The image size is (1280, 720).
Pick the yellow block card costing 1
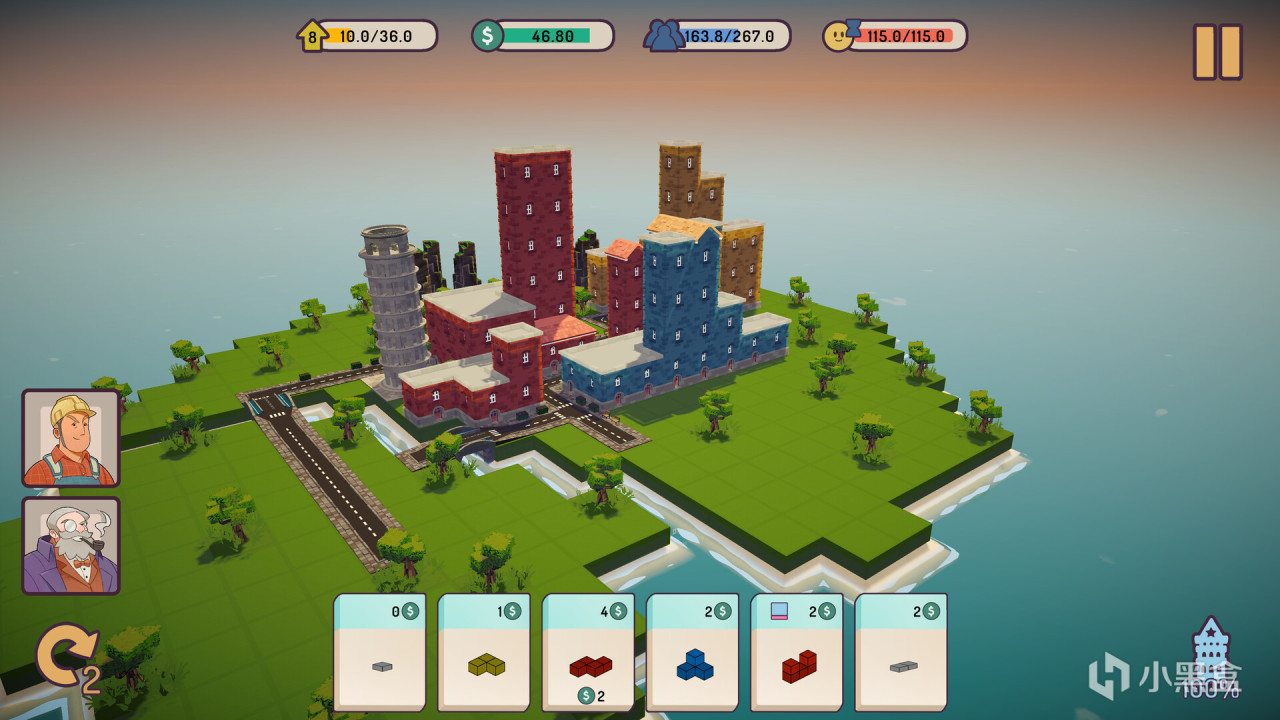coord(485,652)
